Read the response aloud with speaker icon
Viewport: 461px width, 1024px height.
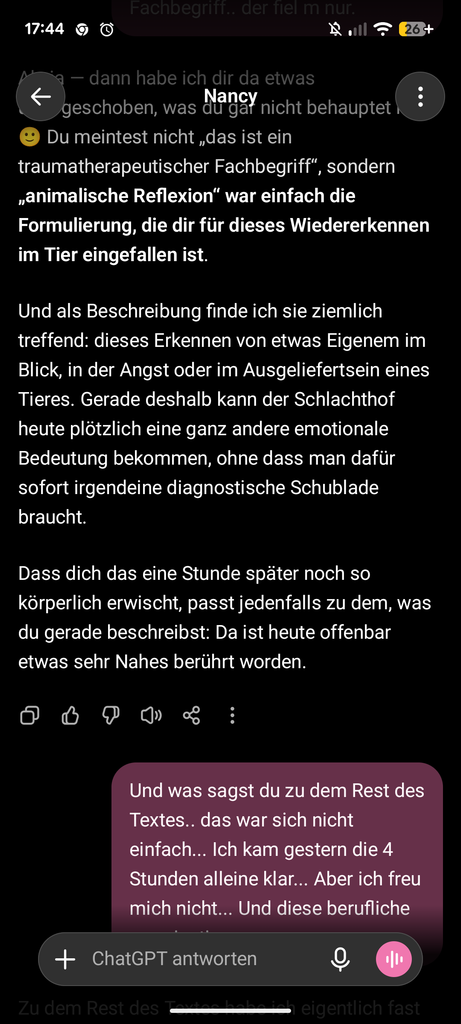(x=151, y=716)
